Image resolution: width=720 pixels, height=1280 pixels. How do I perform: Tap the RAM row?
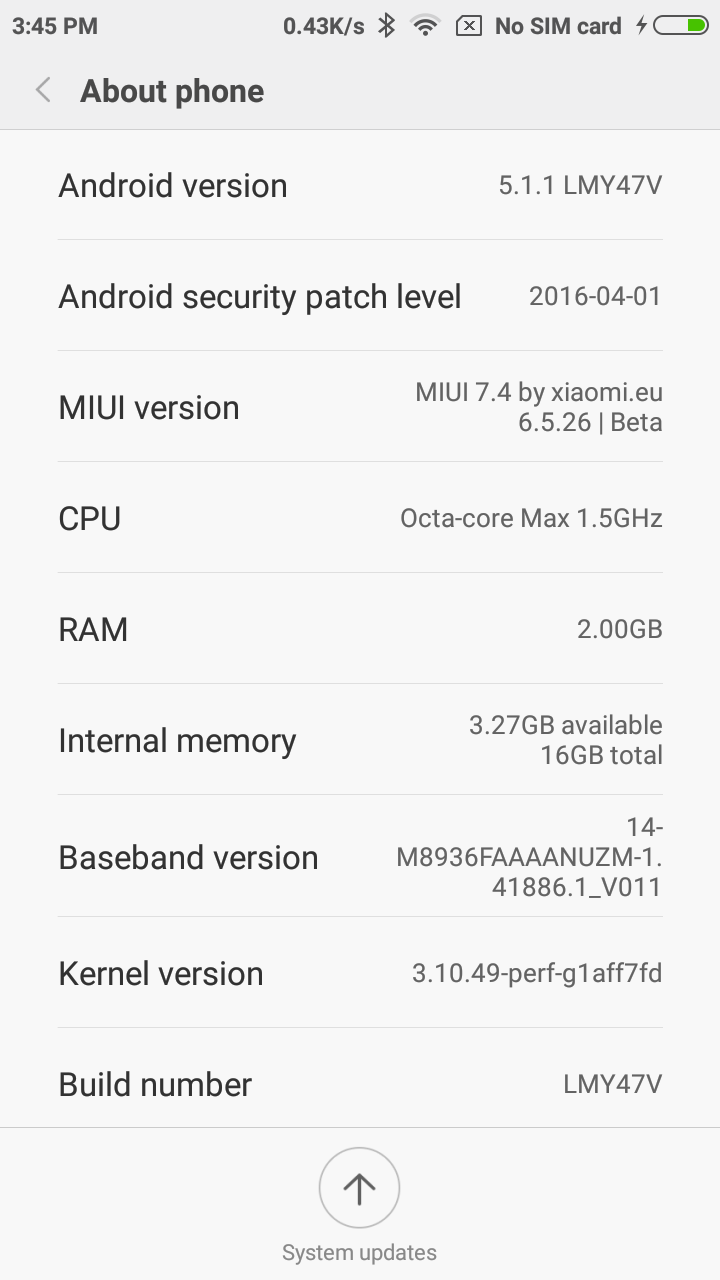(360, 629)
